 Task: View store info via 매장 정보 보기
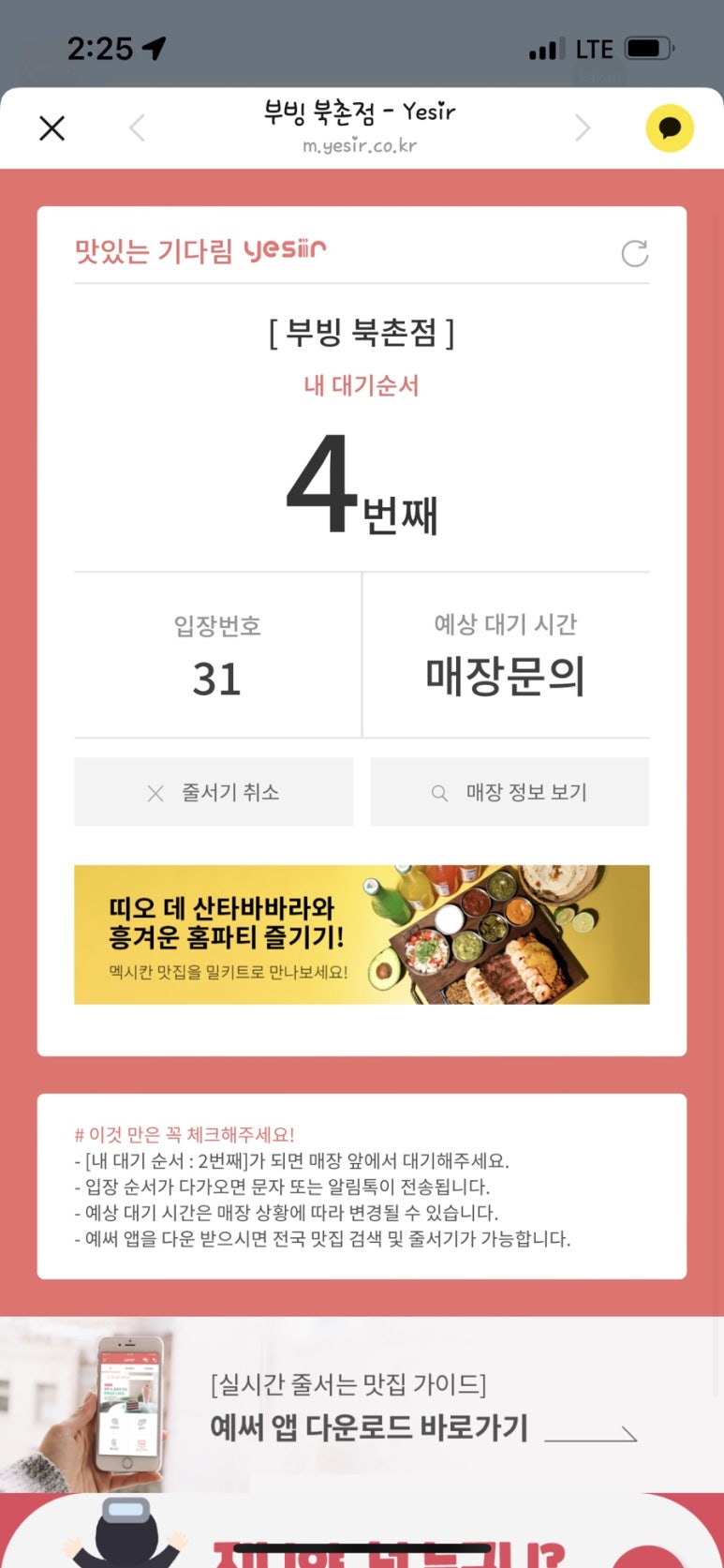(510, 792)
